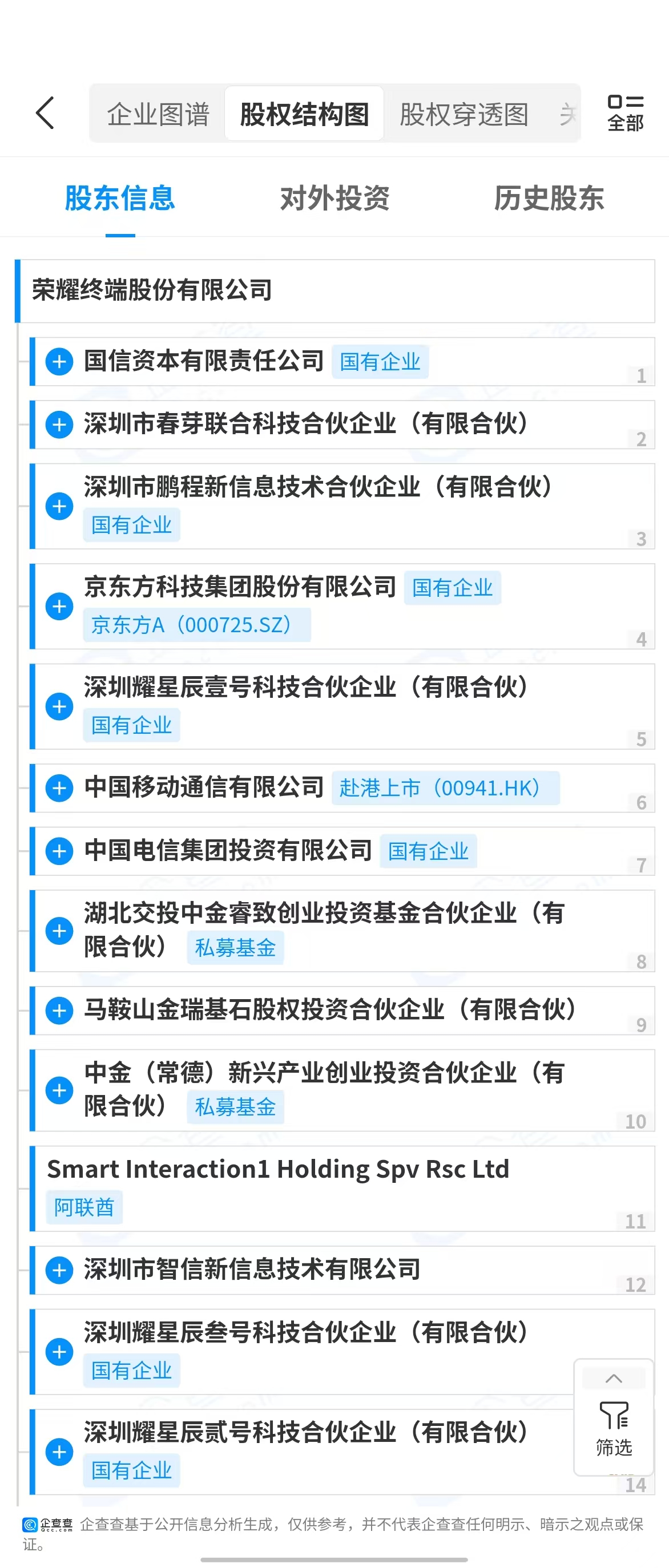Expand 深圳市鹏程新信息技术合伙企业 node

60,507
